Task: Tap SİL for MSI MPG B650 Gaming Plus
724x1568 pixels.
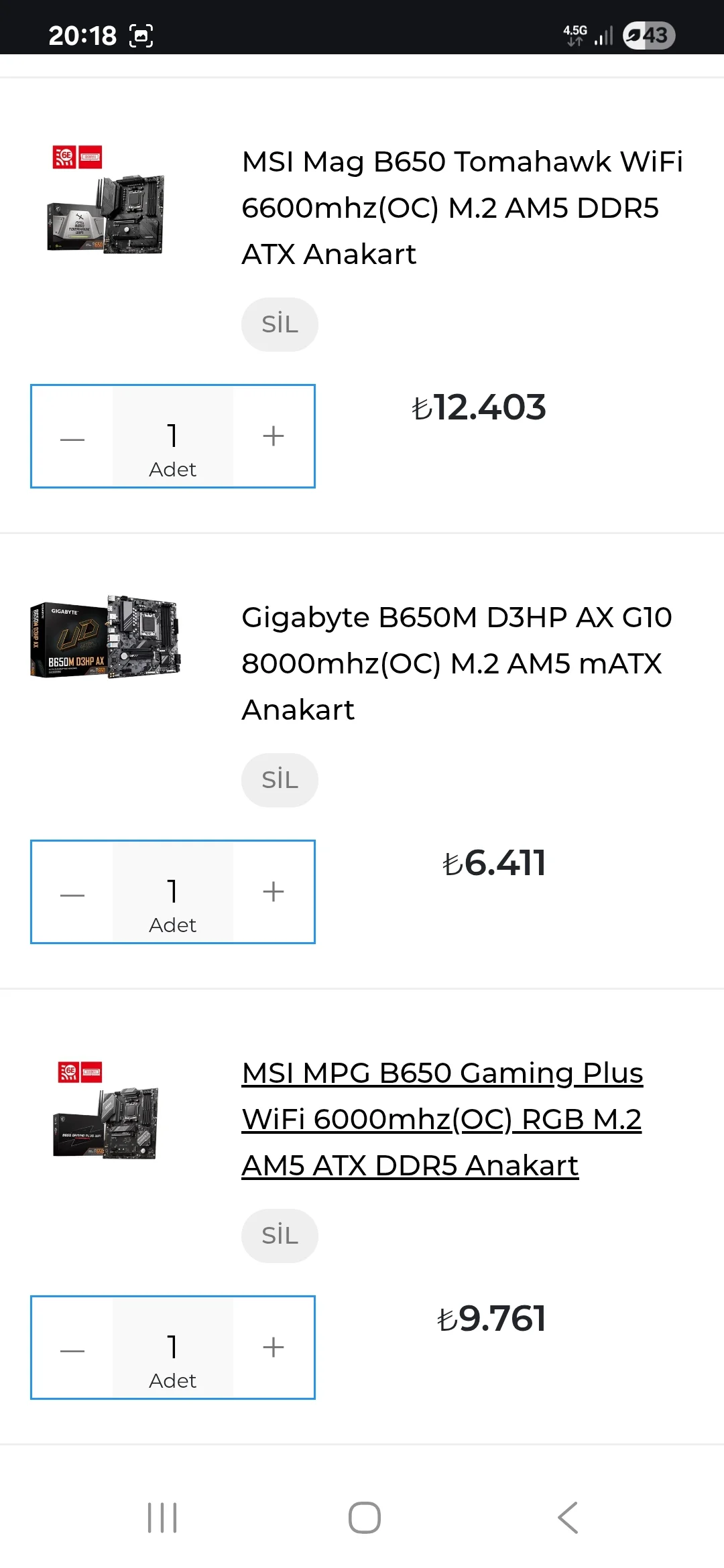Action: click(x=280, y=1236)
